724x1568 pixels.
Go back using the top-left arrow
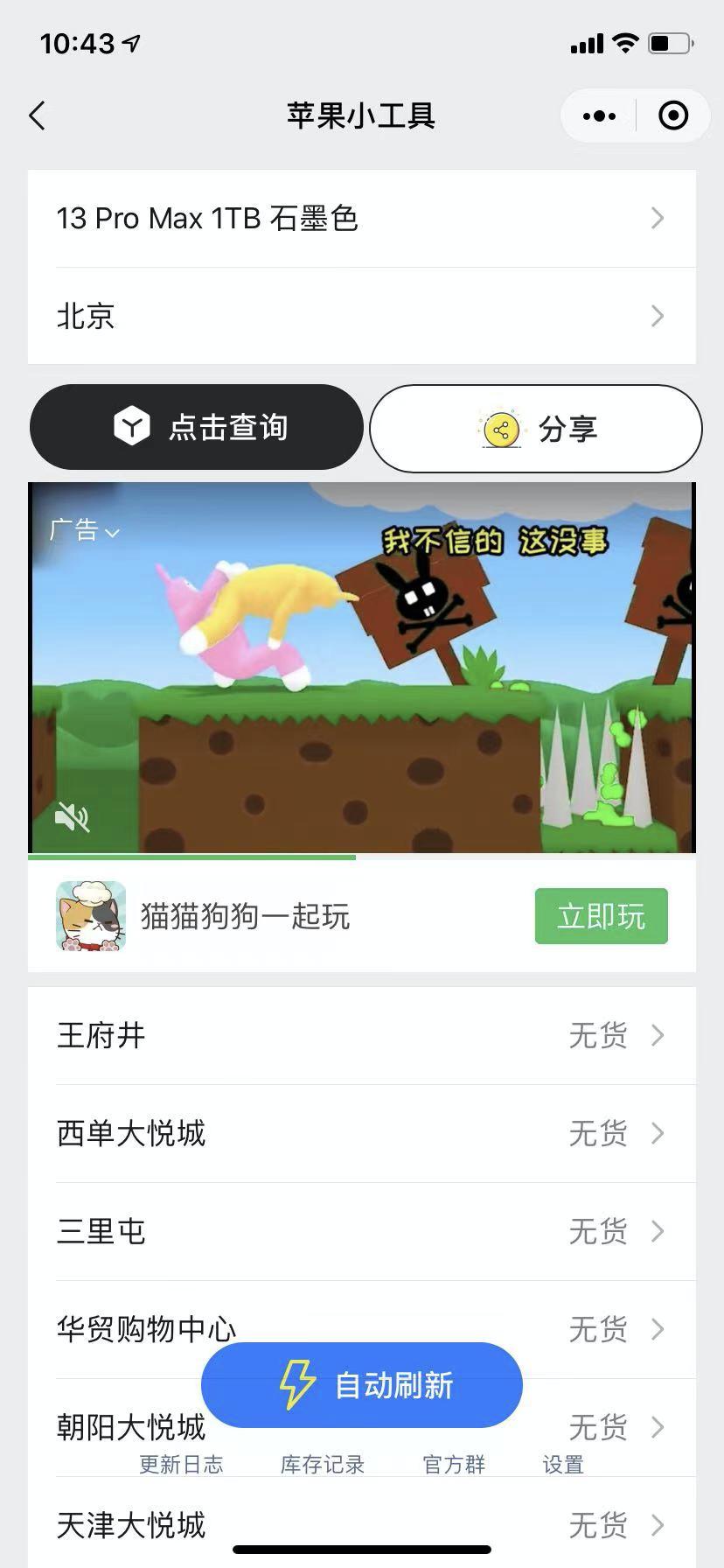[x=37, y=115]
